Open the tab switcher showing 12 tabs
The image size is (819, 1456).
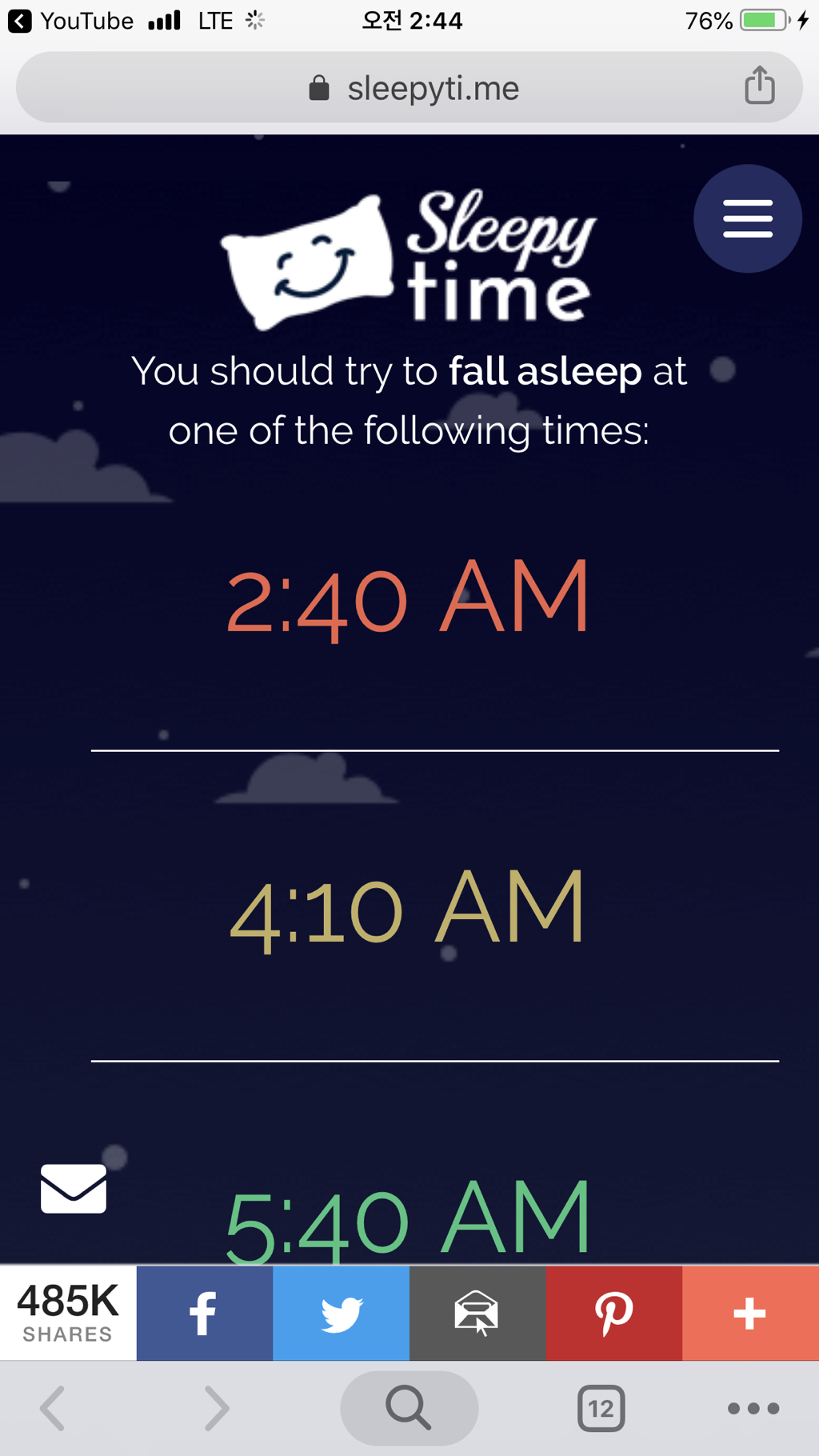(601, 1408)
